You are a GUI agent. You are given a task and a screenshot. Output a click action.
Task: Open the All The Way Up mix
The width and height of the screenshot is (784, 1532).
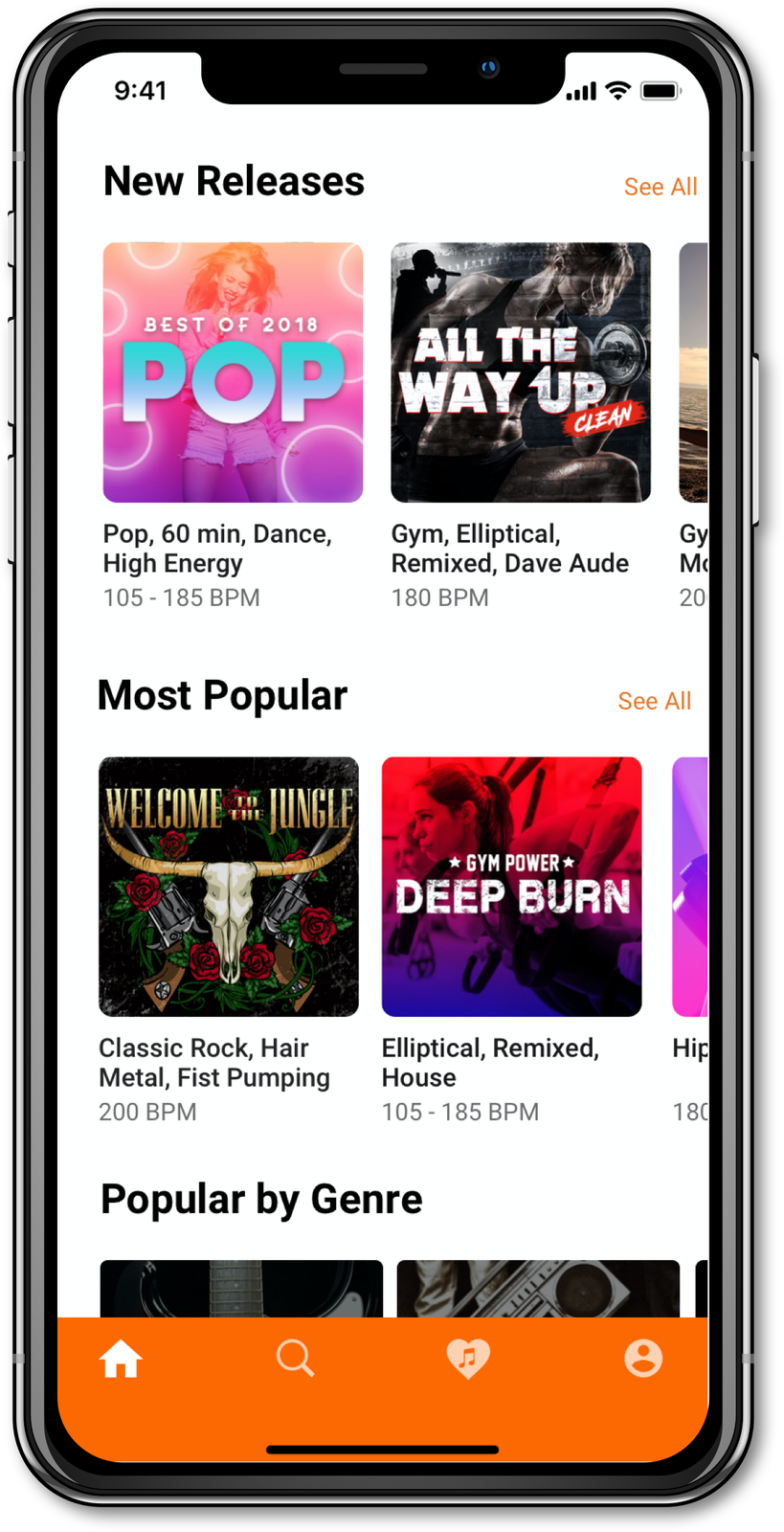point(521,372)
